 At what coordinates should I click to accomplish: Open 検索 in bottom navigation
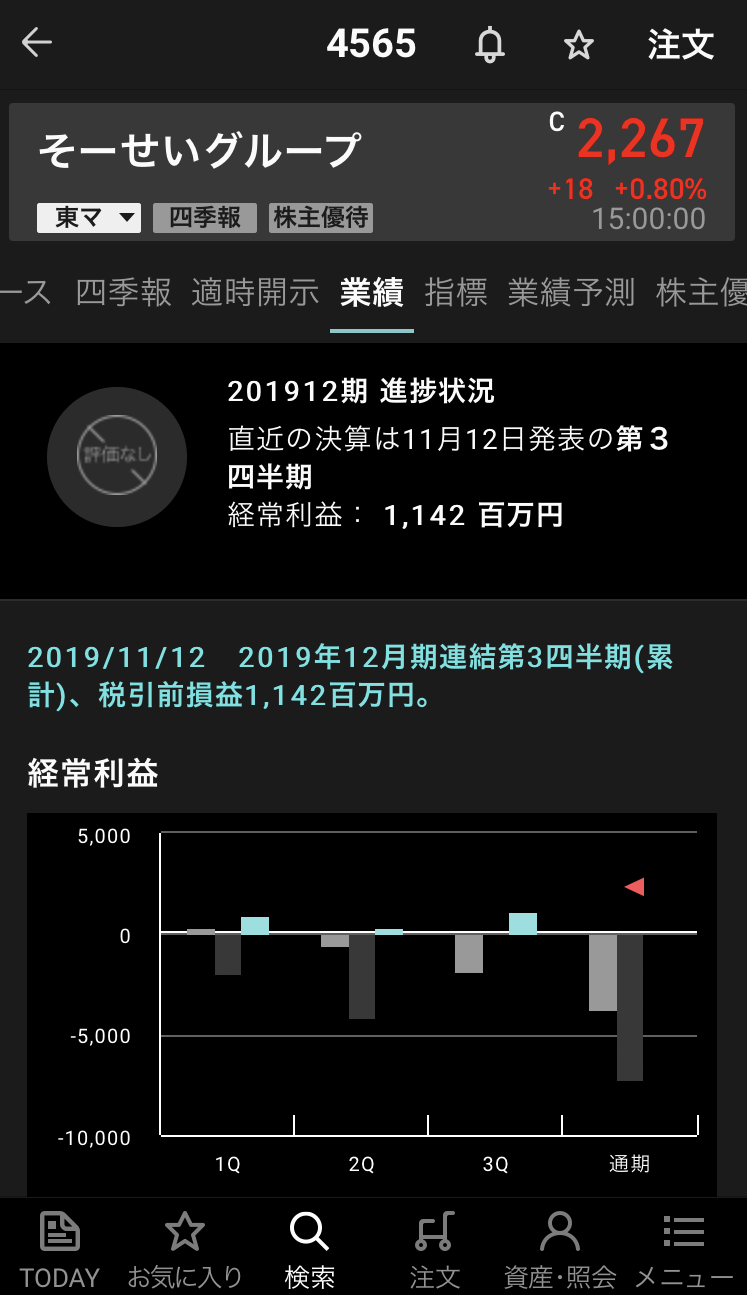point(309,1248)
